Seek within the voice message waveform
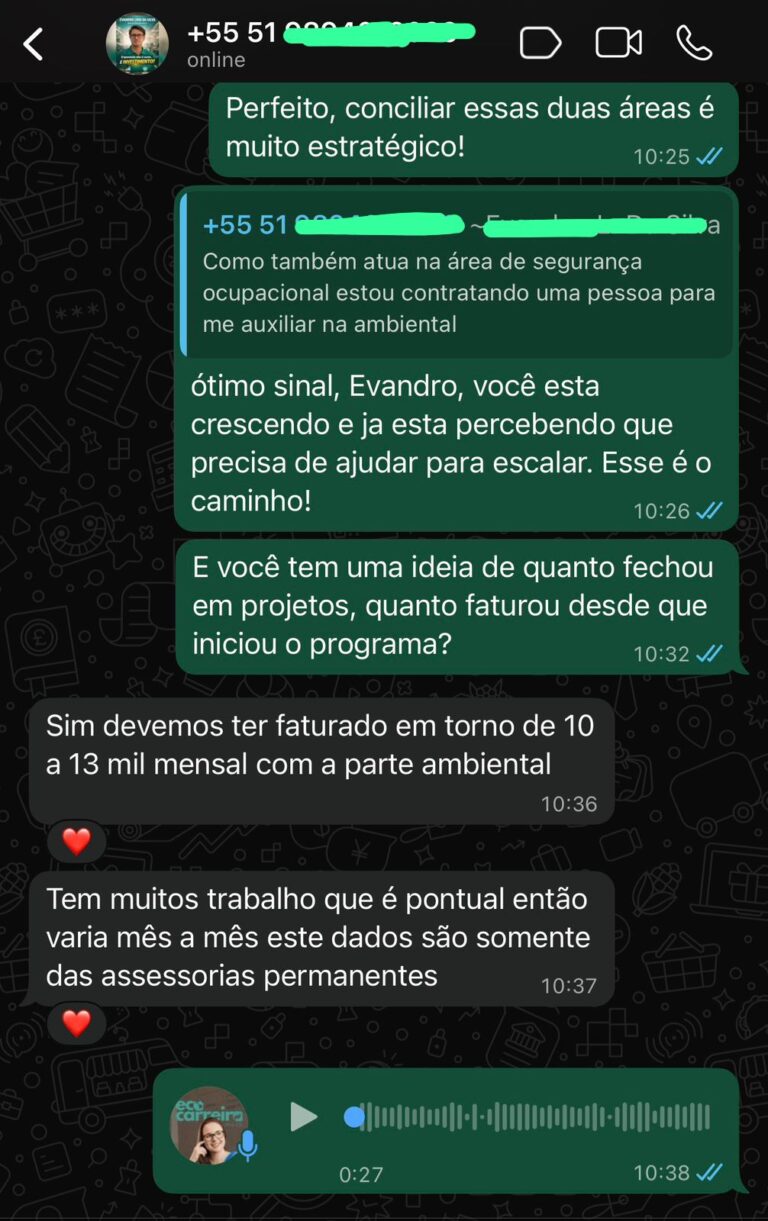 click(533, 1117)
